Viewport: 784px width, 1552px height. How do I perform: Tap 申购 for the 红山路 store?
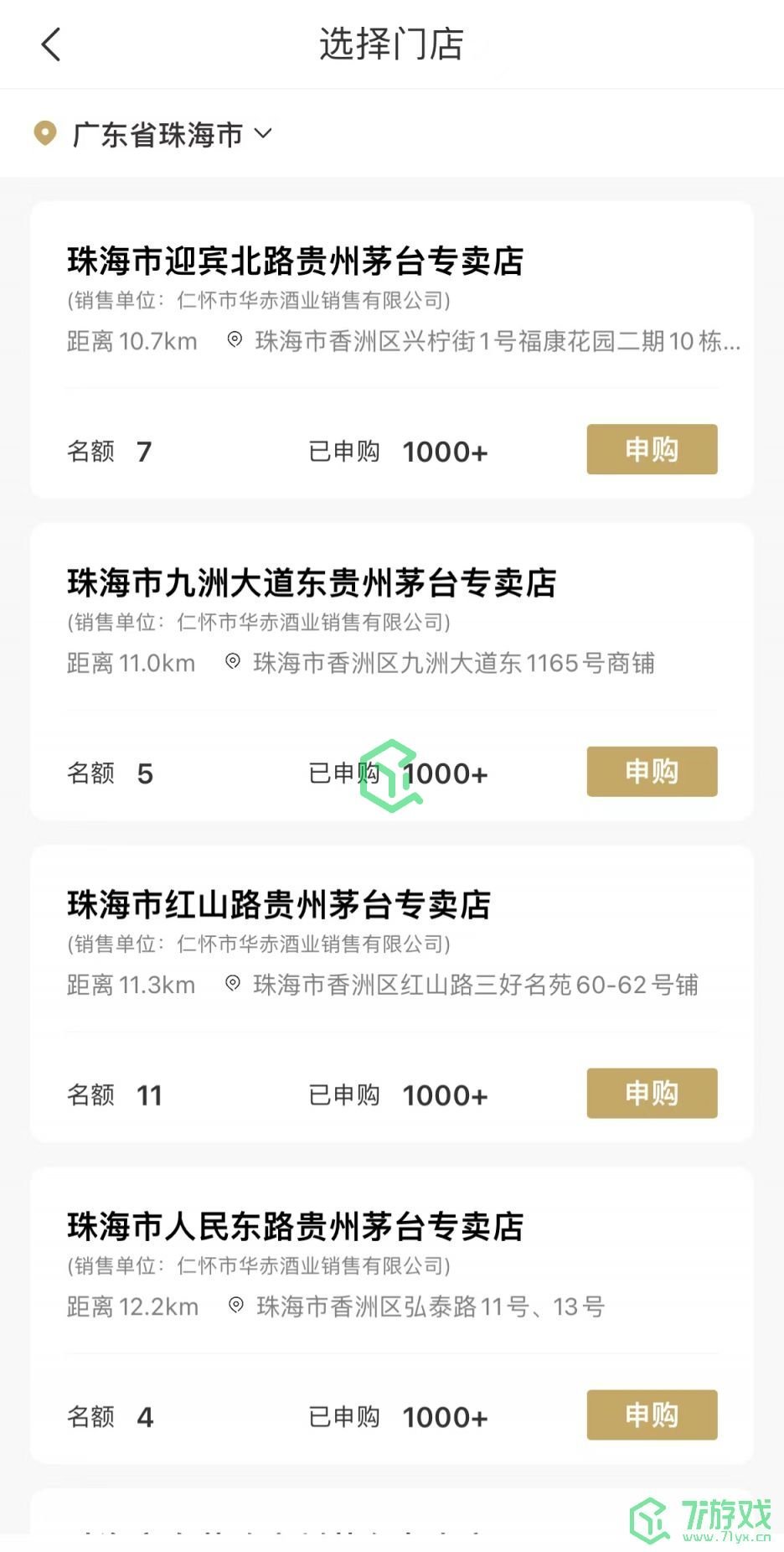click(x=651, y=1094)
